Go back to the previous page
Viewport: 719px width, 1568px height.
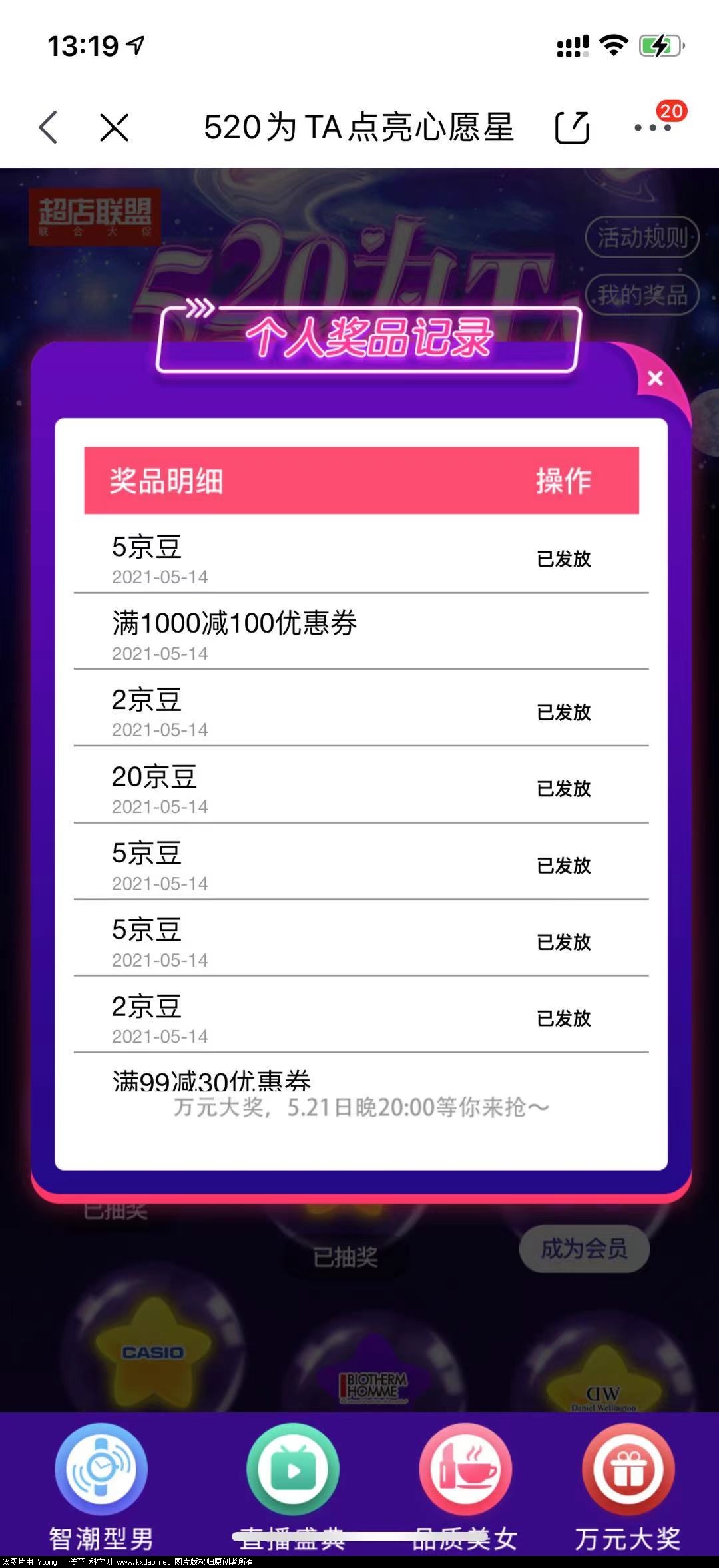click(x=48, y=127)
